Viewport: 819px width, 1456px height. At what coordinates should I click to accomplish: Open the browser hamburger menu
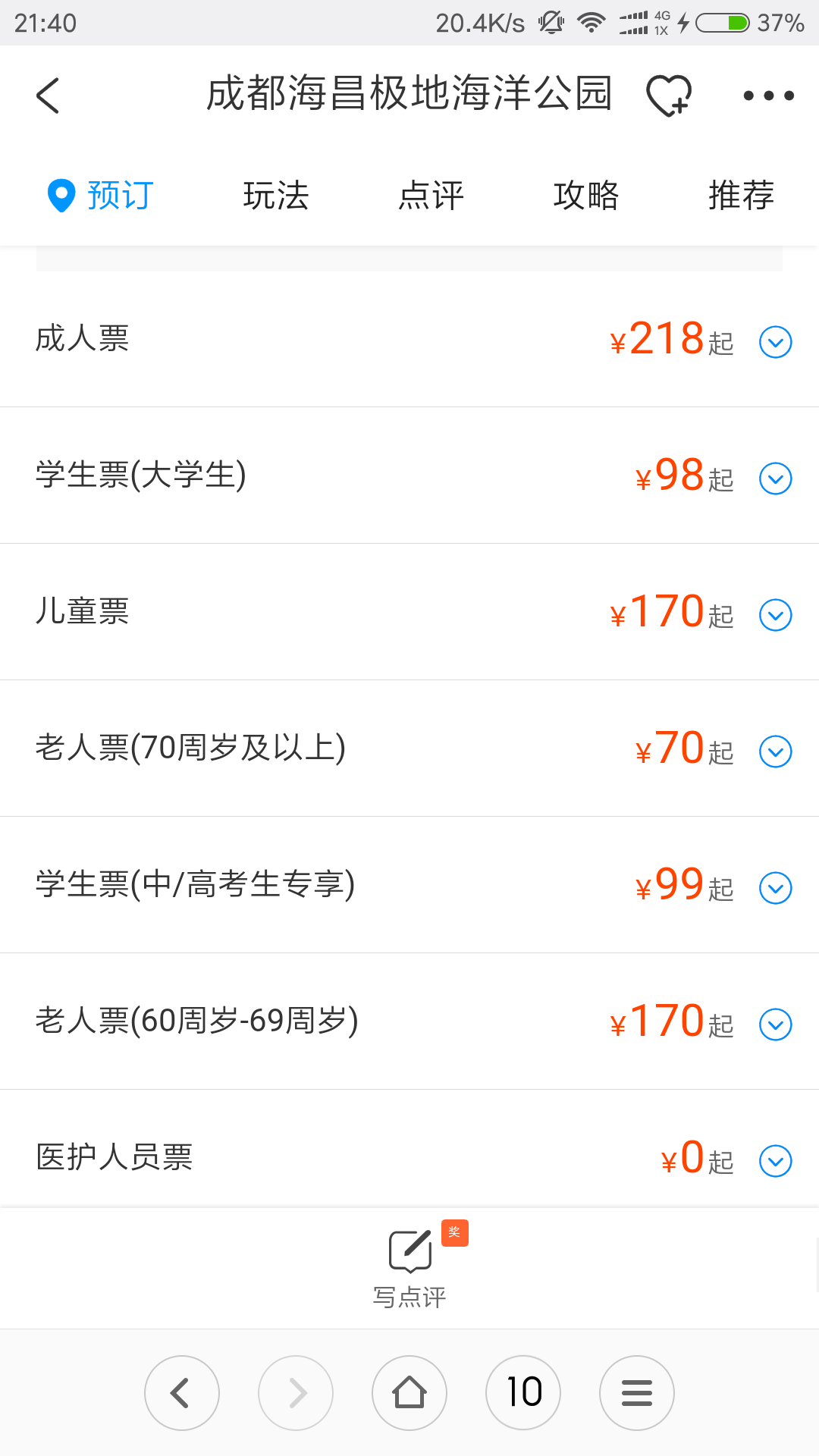(637, 1393)
